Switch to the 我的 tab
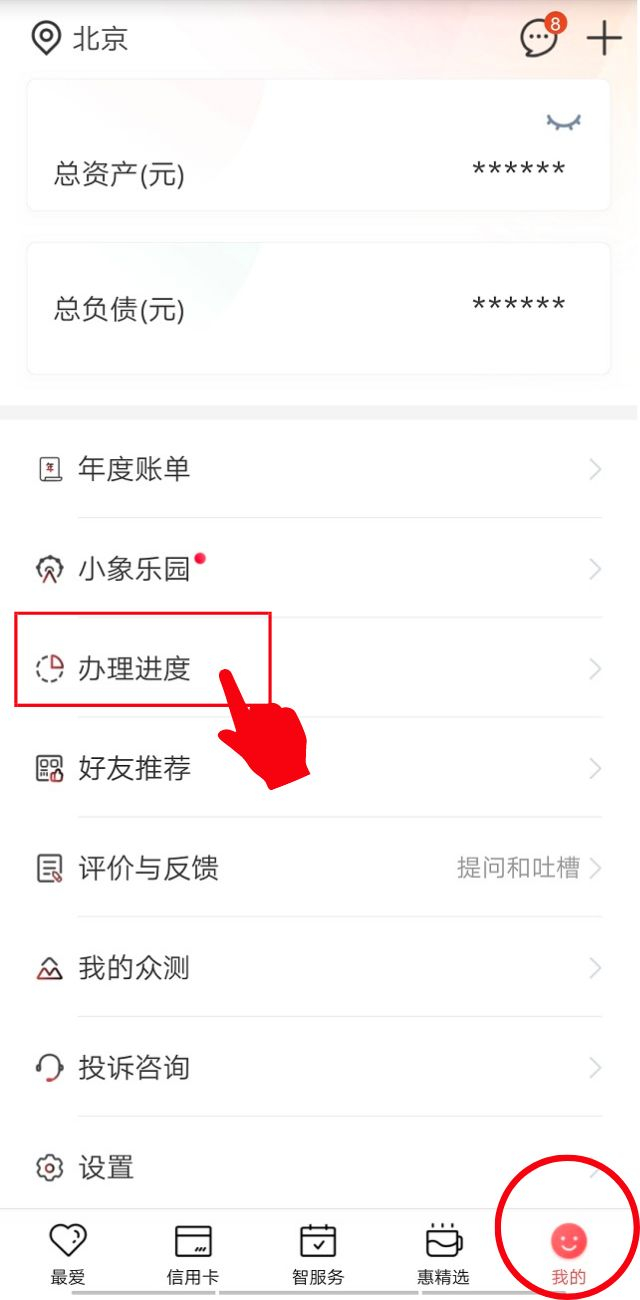640x1300 pixels. [x=569, y=1254]
